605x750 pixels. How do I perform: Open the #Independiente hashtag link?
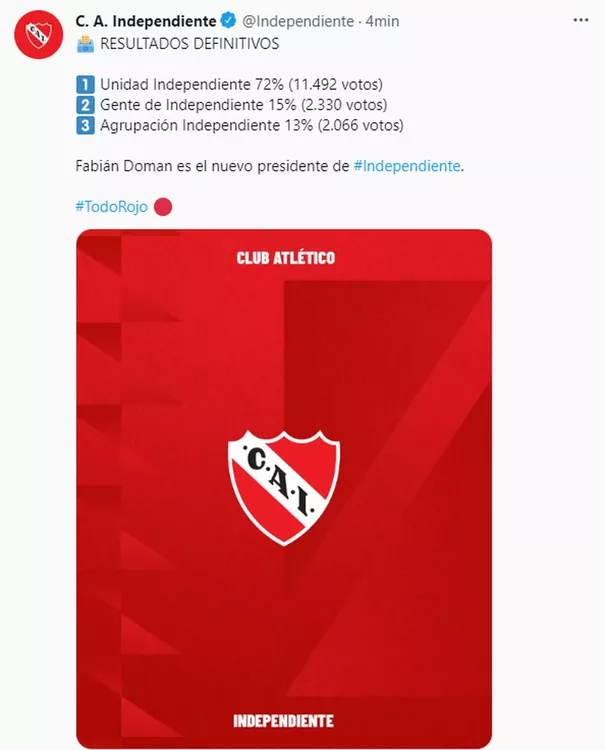pyautogui.click(x=407, y=166)
